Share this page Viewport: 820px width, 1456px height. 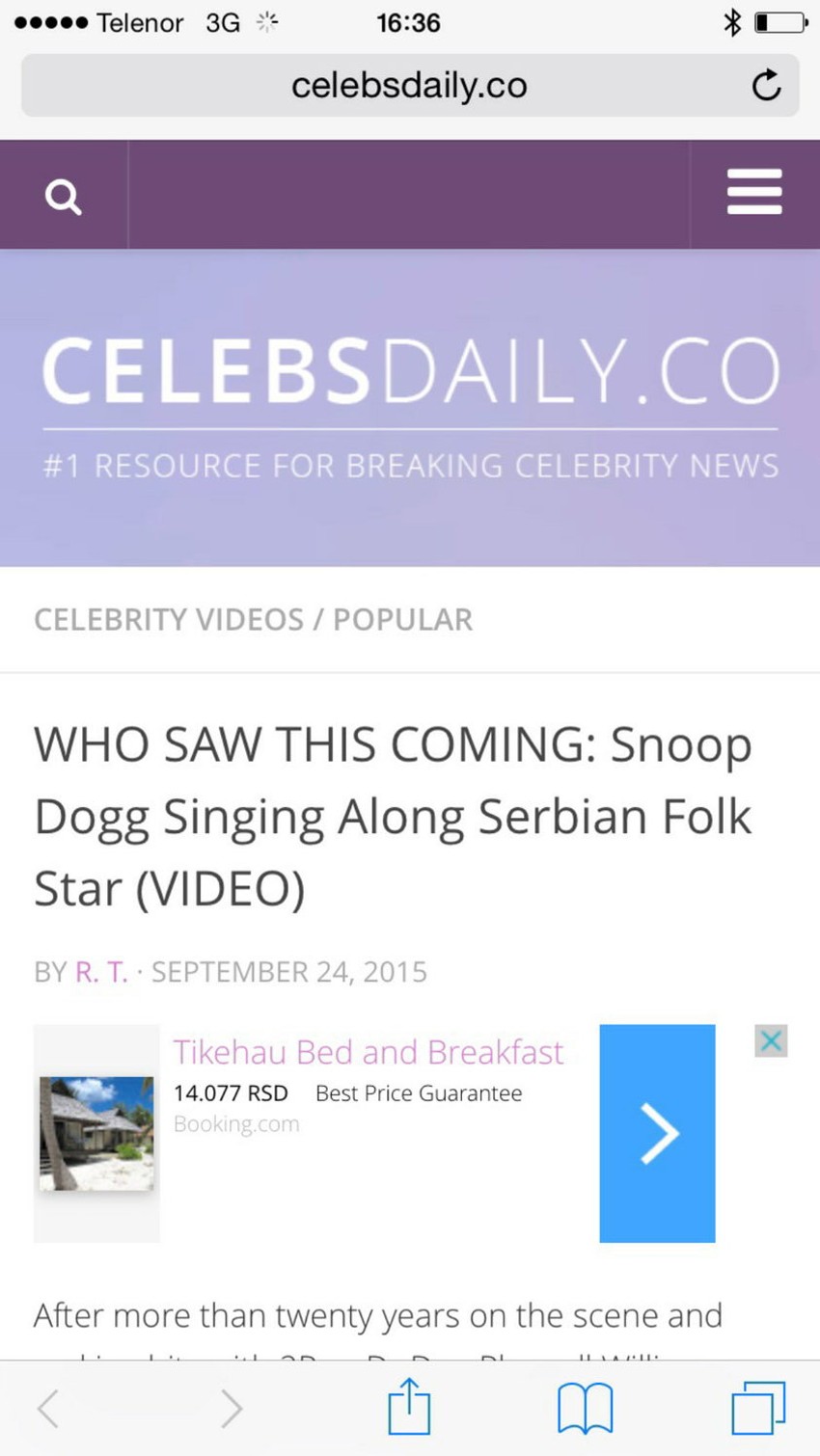(409, 1407)
